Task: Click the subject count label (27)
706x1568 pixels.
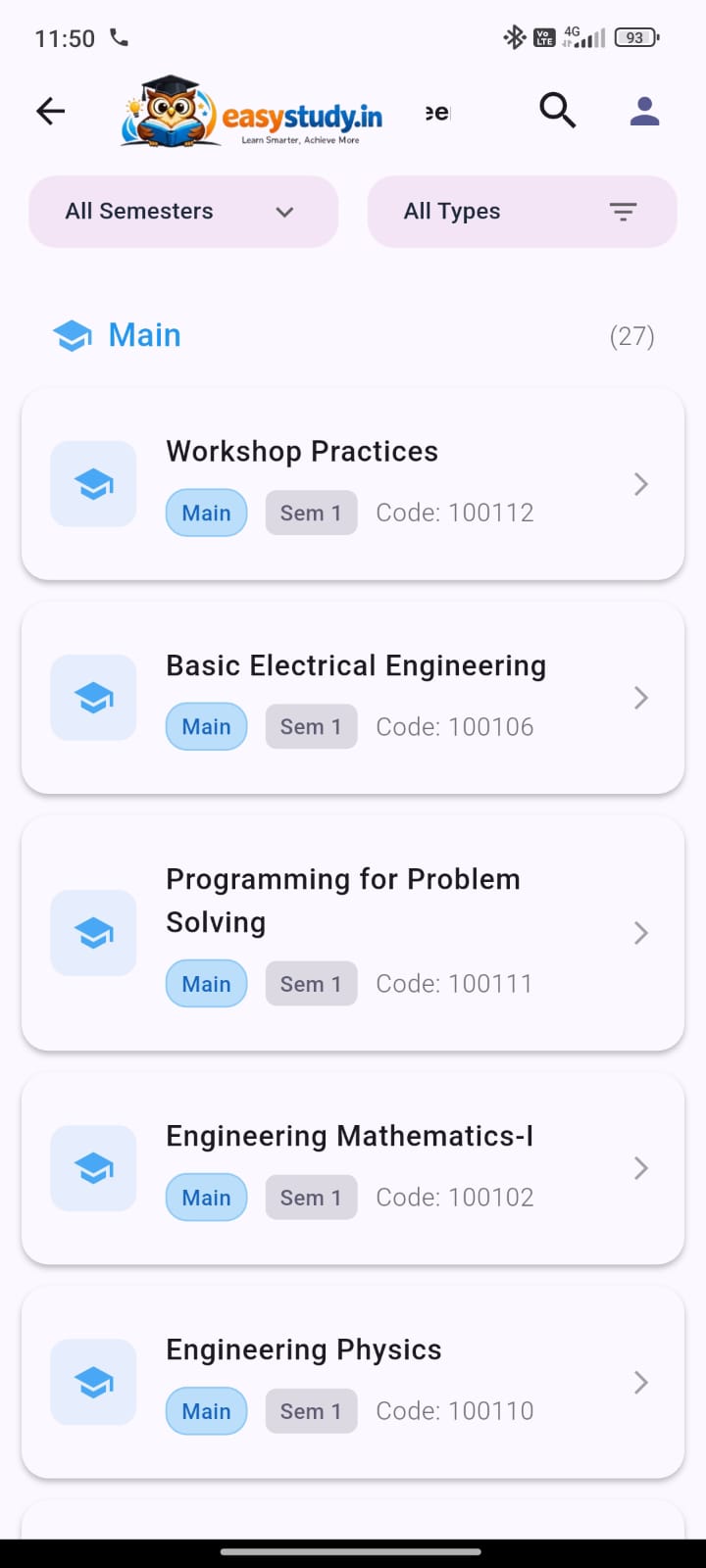Action: [632, 335]
